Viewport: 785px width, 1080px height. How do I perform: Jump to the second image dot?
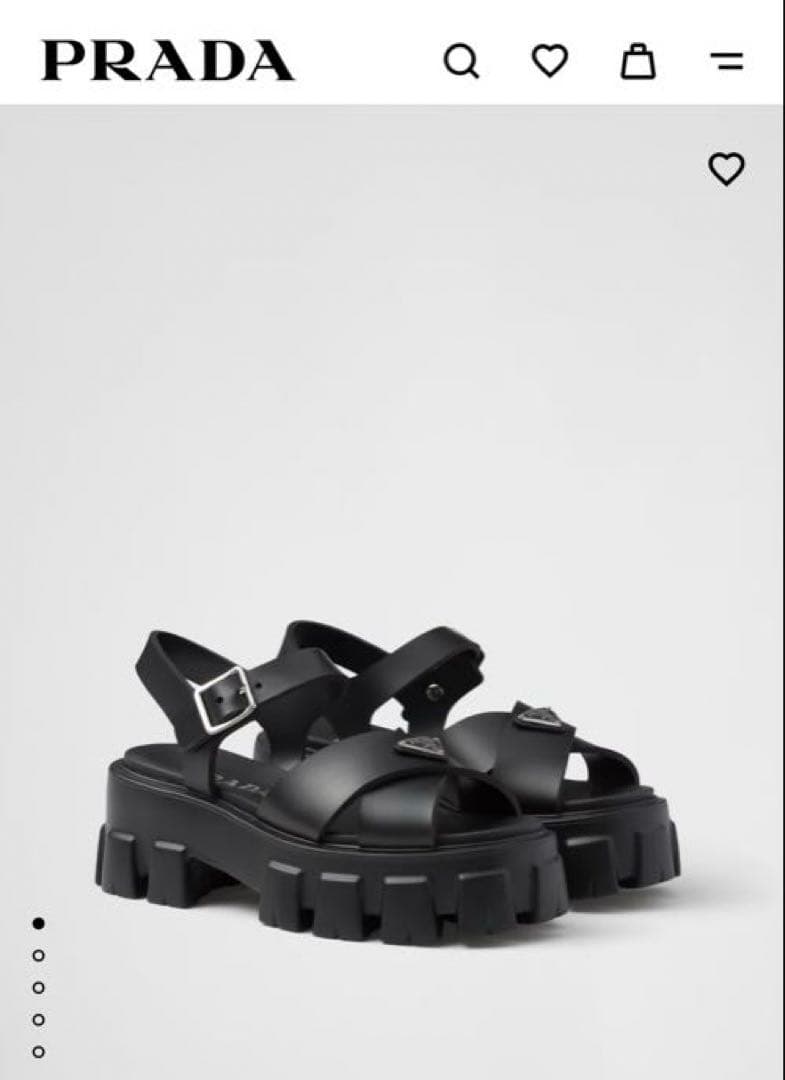[39, 957]
